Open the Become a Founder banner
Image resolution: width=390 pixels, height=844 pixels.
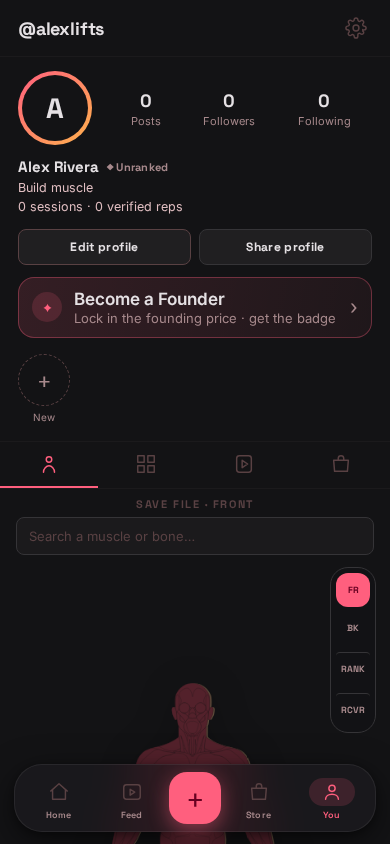click(x=195, y=307)
